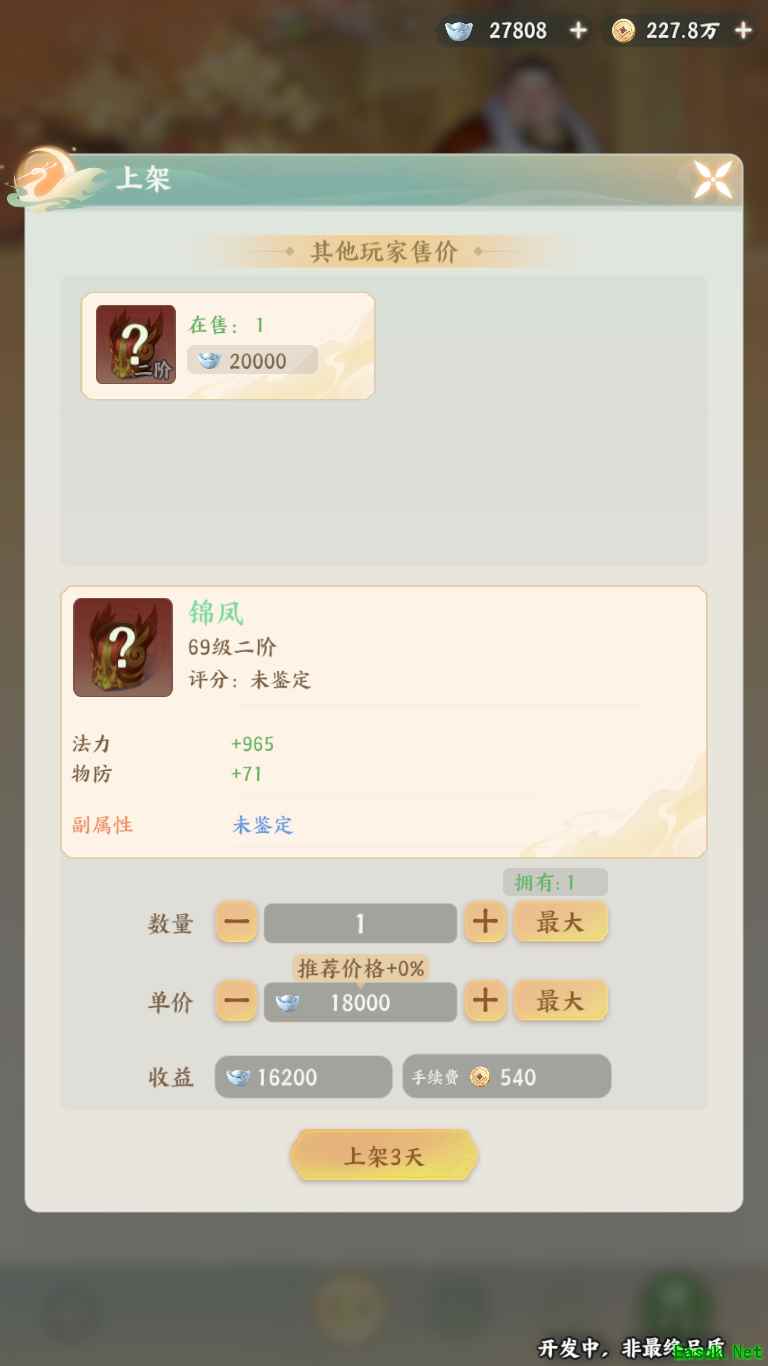
Task: View the 锦凤 item icon details
Action: [x=123, y=647]
